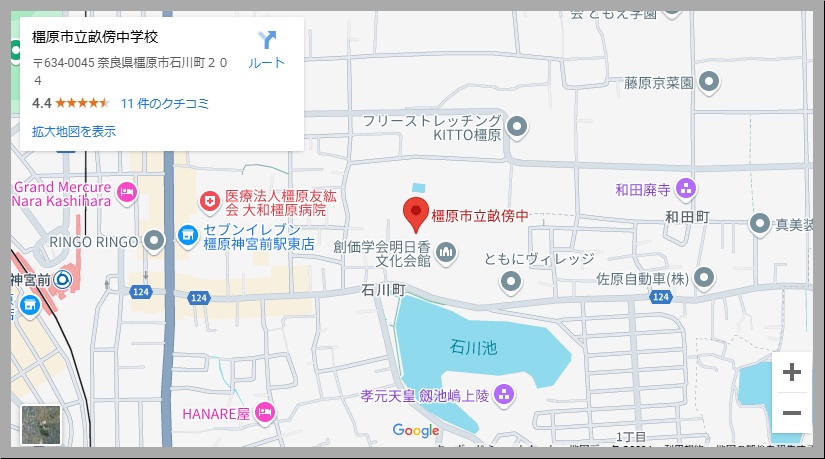Tap the 真美装 marker

click(760, 224)
